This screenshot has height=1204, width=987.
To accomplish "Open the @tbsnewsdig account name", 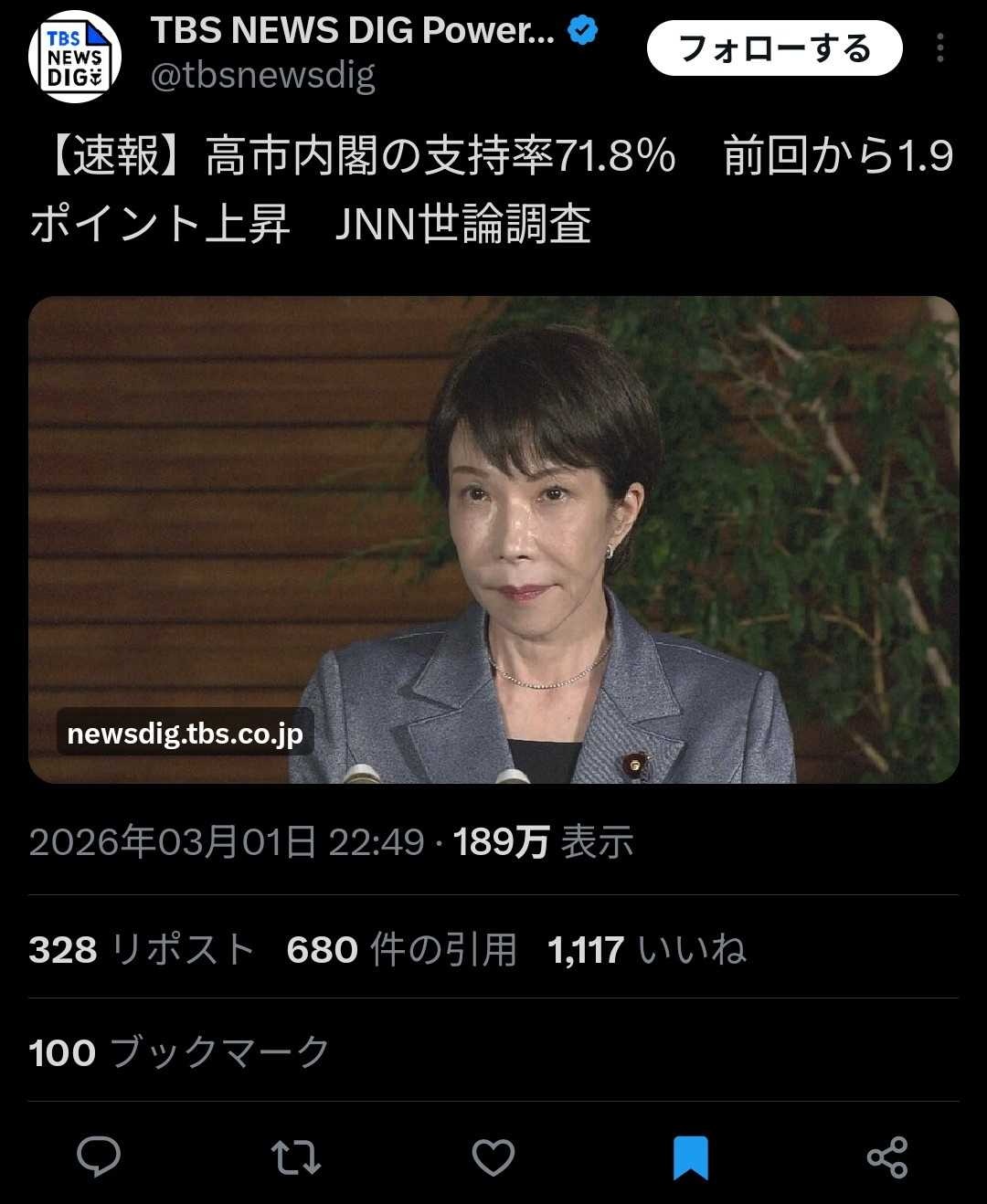I will point(263,77).
